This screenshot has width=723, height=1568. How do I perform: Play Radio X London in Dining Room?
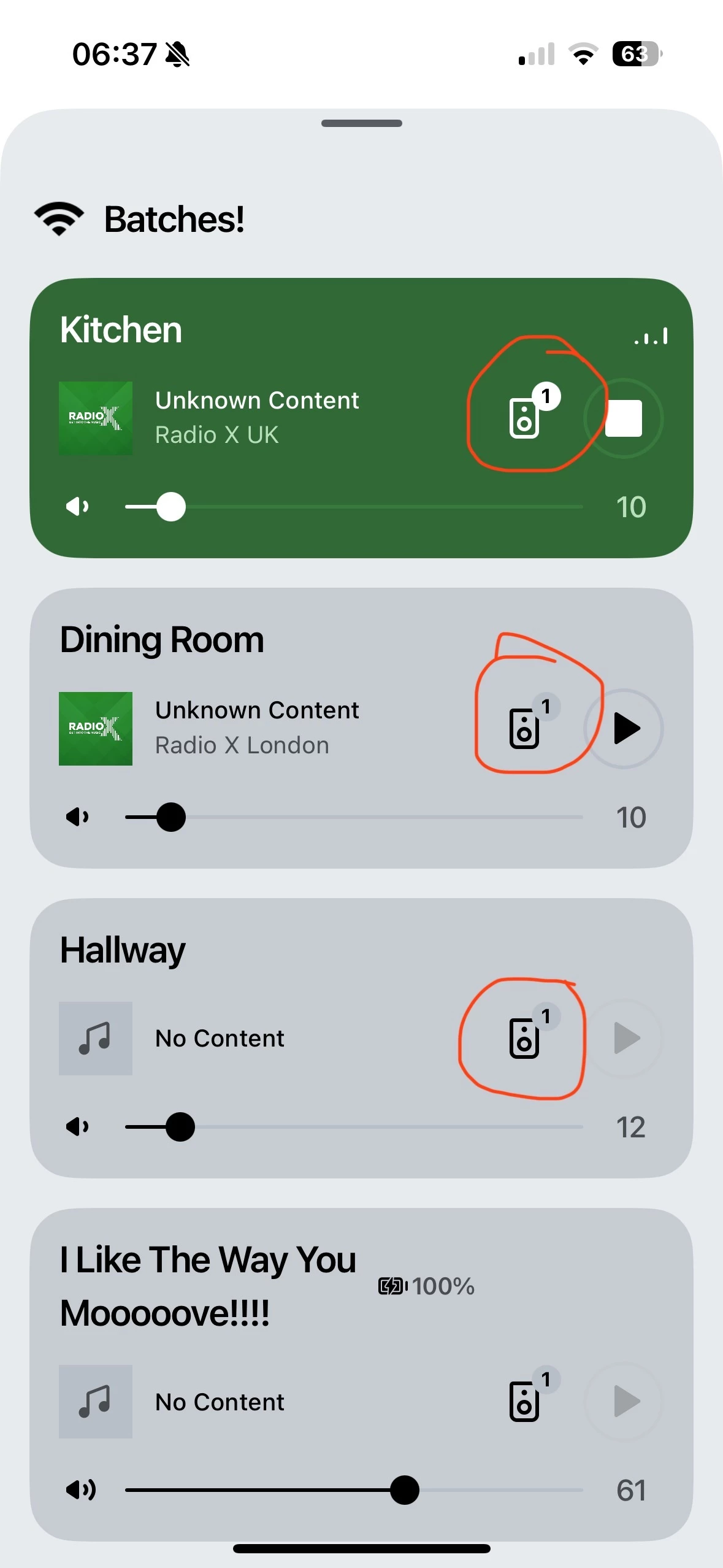(623, 728)
